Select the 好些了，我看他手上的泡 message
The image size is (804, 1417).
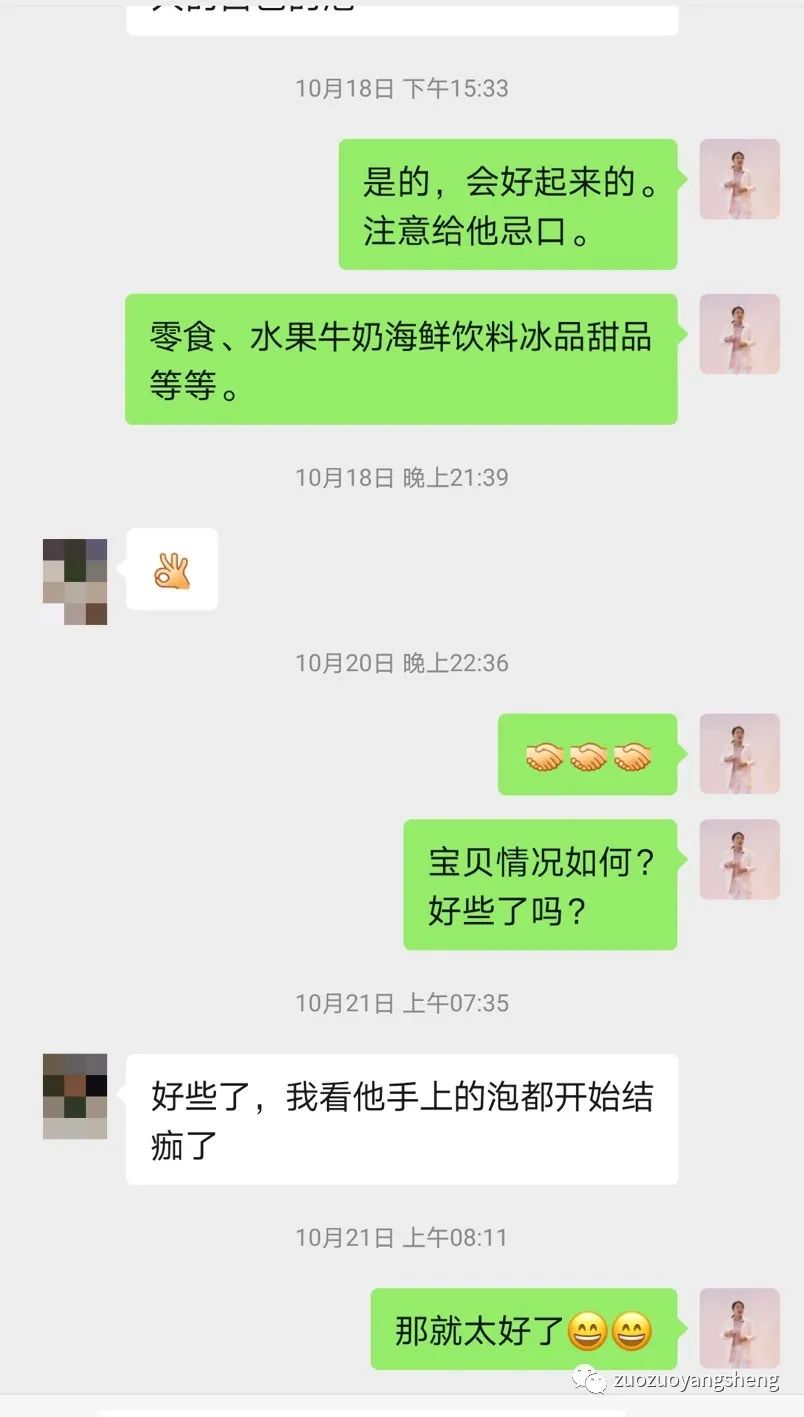coord(400,1118)
